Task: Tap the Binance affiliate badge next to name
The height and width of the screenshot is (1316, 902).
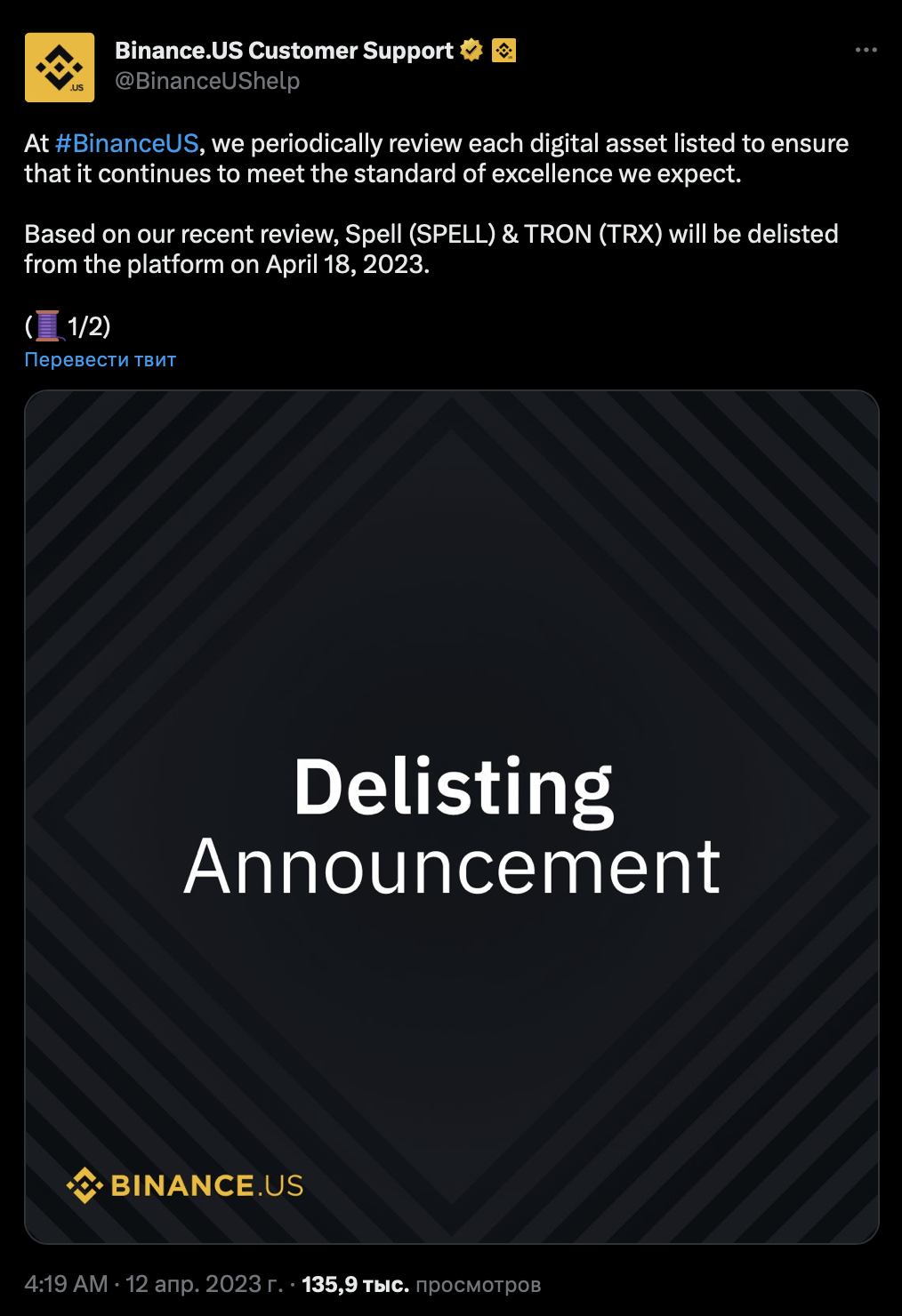Action: [x=503, y=51]
